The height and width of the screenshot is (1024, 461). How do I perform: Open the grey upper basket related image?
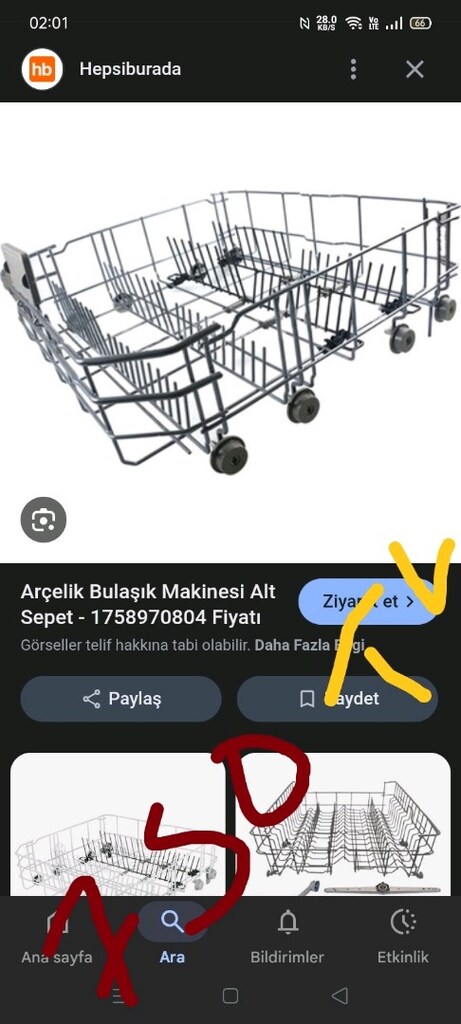click(343, 824)
